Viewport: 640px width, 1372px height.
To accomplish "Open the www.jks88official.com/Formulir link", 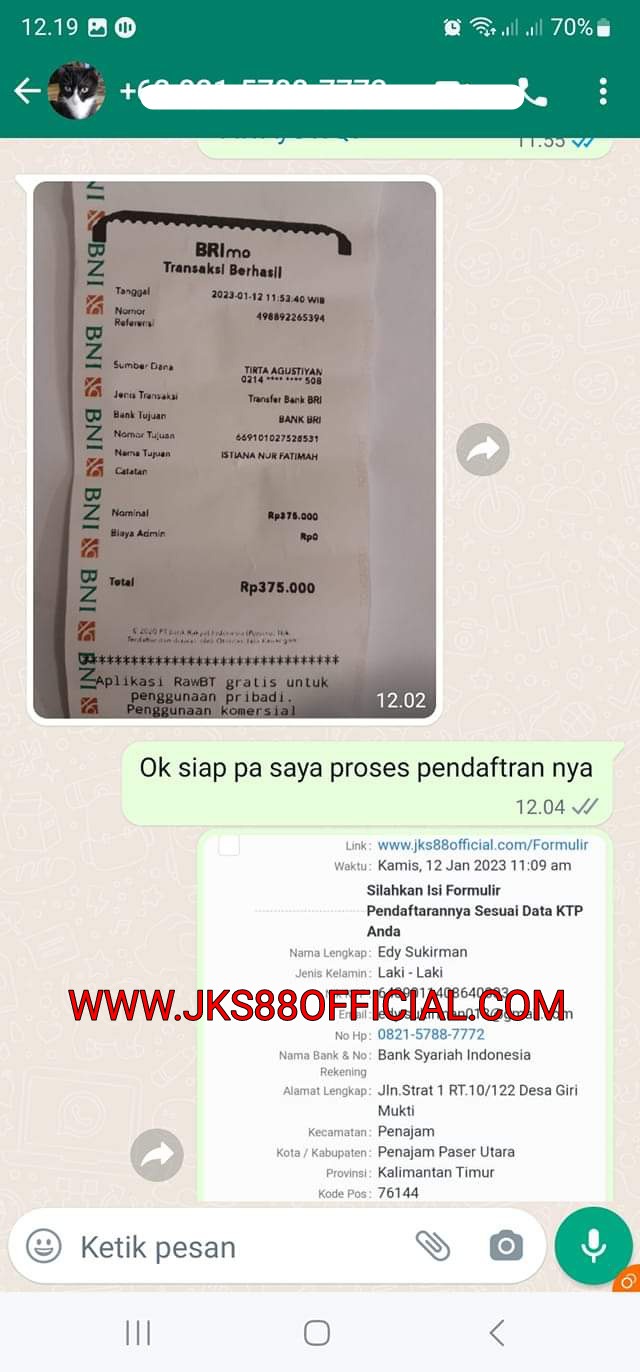I will (x=482, y=845).
